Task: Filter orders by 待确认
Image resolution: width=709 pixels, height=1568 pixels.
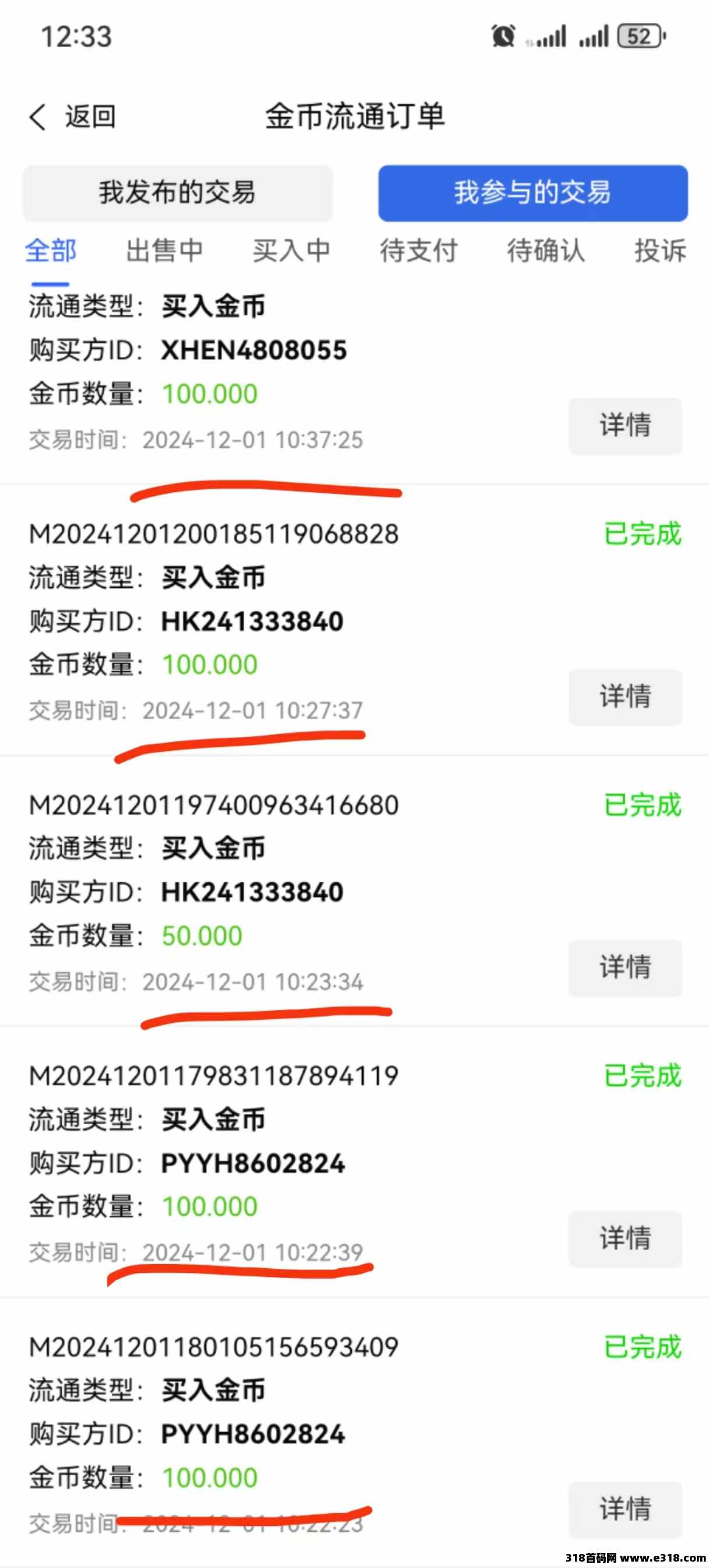Action: pos(546,251)
